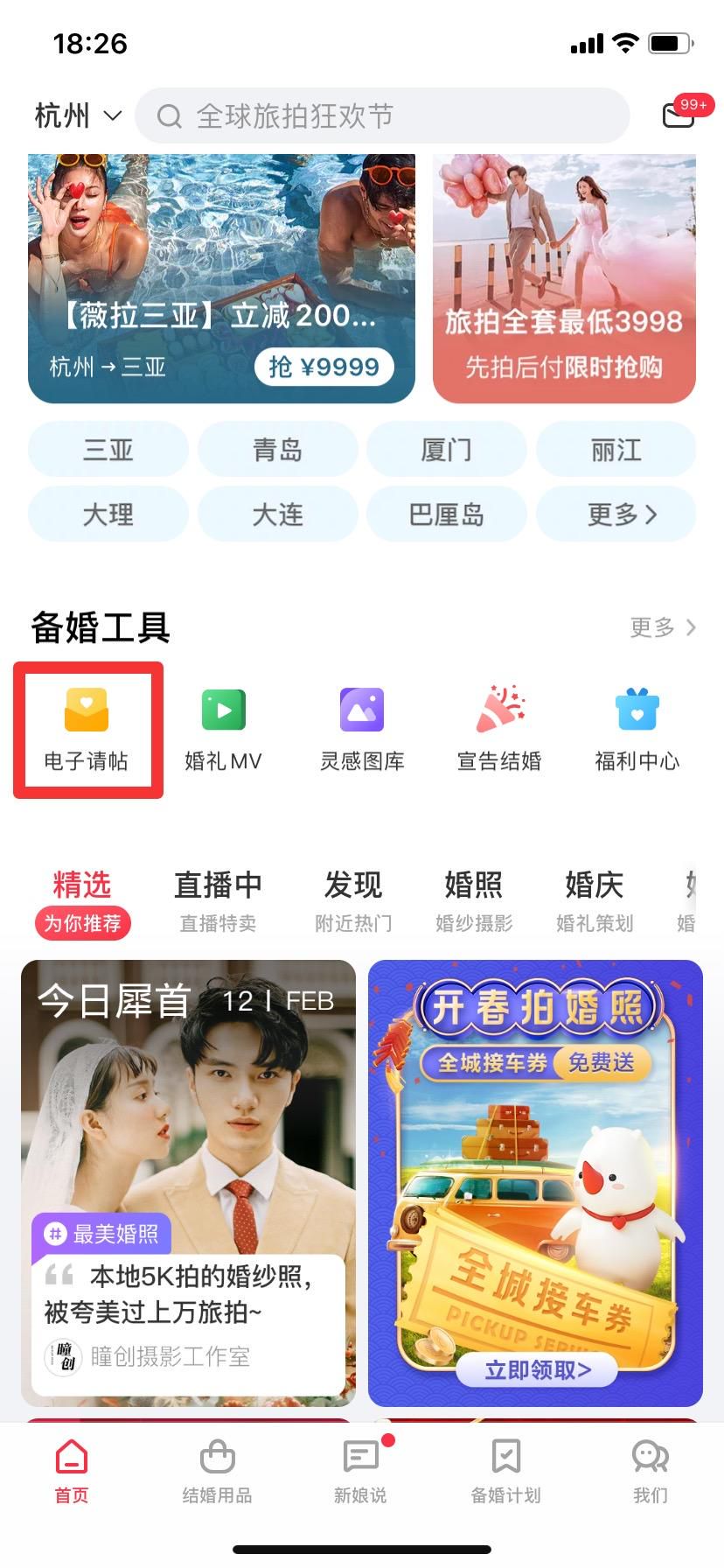
Task: Switch to the 婚照 tab
Action: 474,900
